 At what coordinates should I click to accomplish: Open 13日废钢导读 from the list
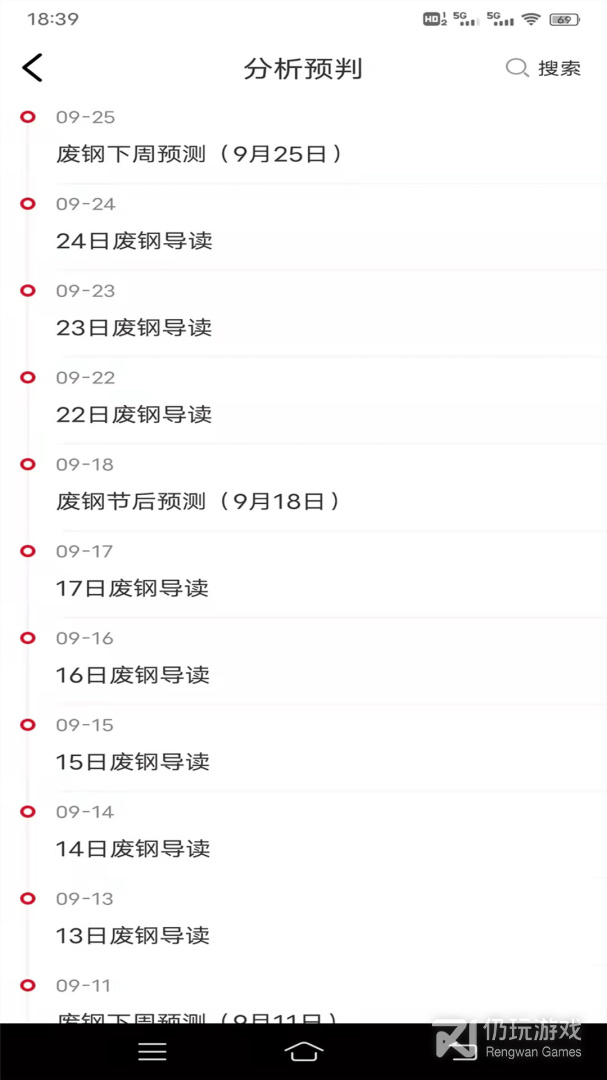coord(133,936)
